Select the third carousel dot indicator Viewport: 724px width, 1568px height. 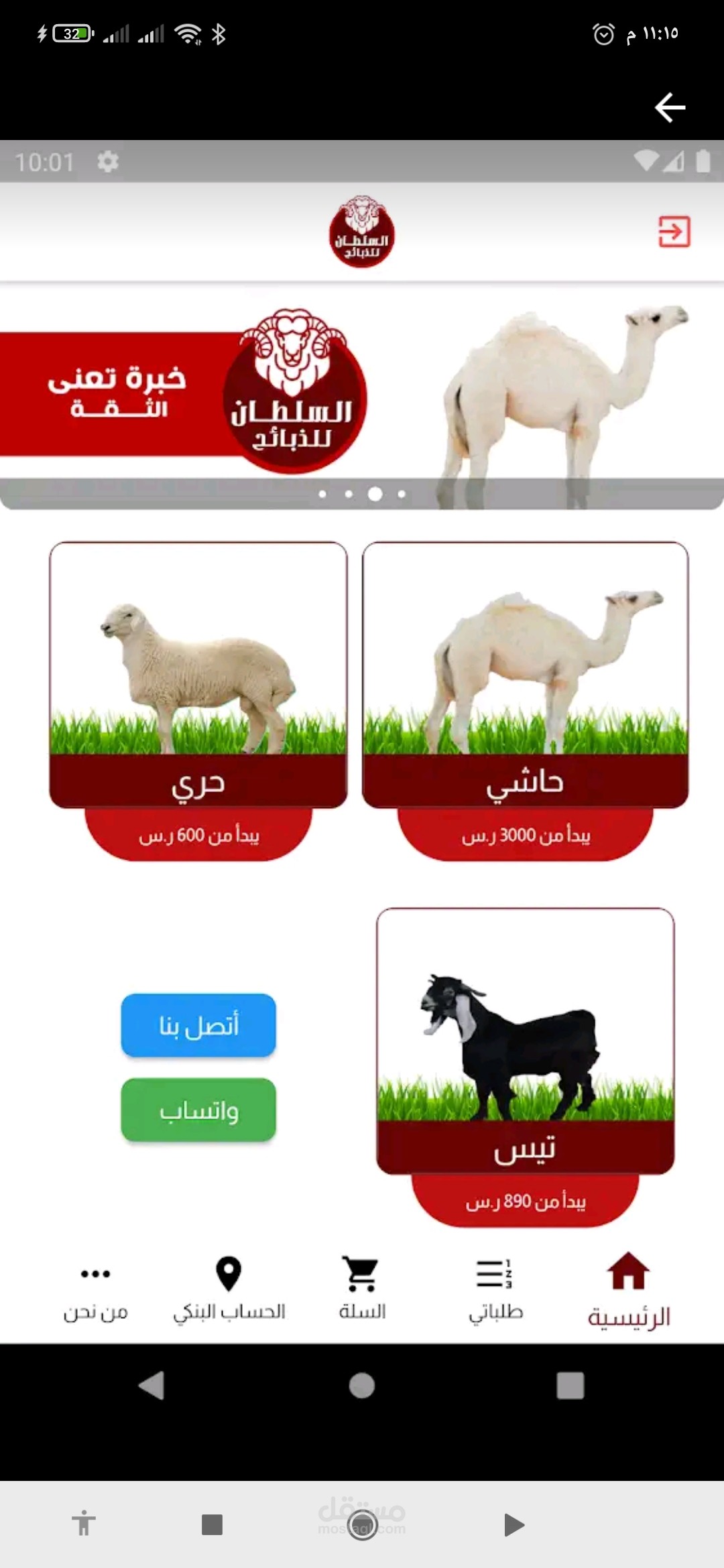[x=373, y=495]
